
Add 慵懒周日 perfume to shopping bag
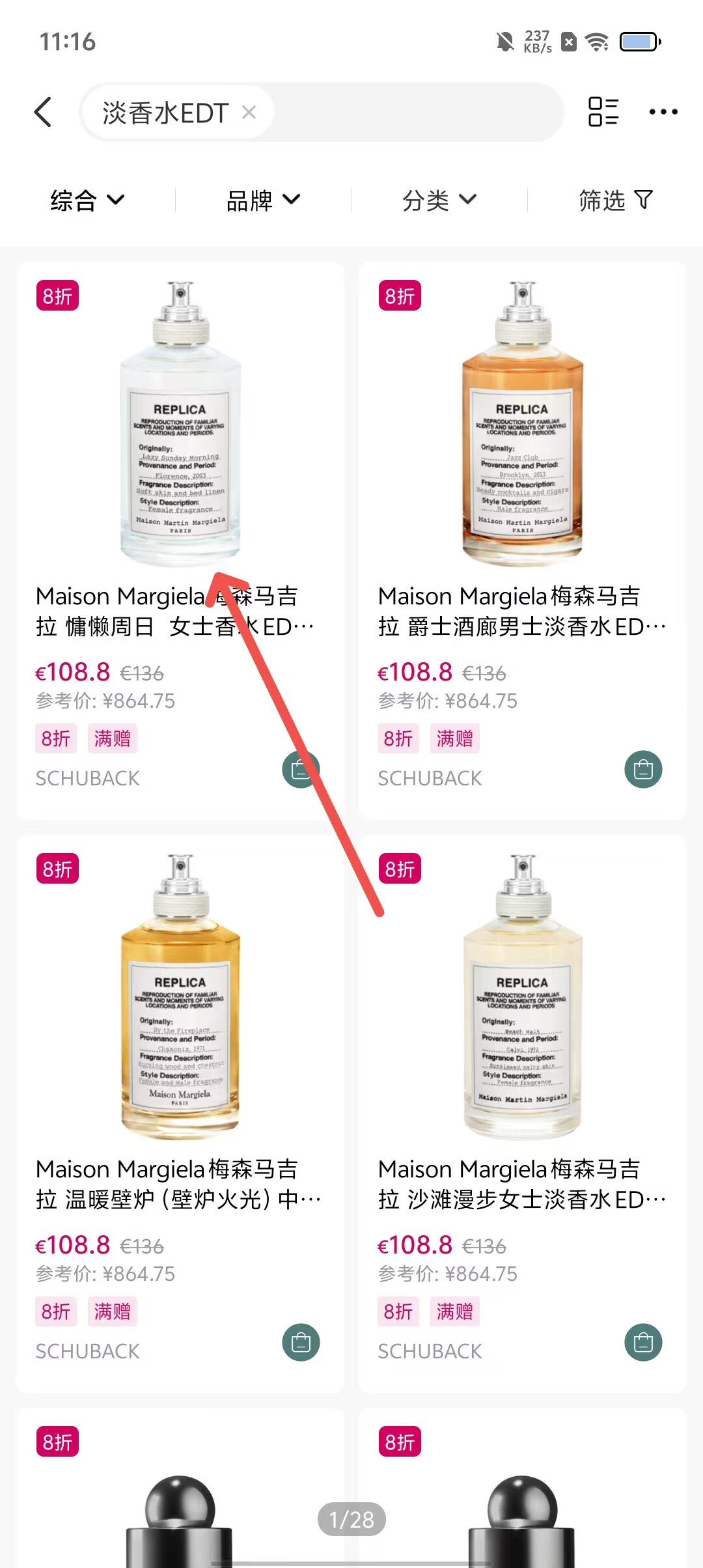pos(301,770)
